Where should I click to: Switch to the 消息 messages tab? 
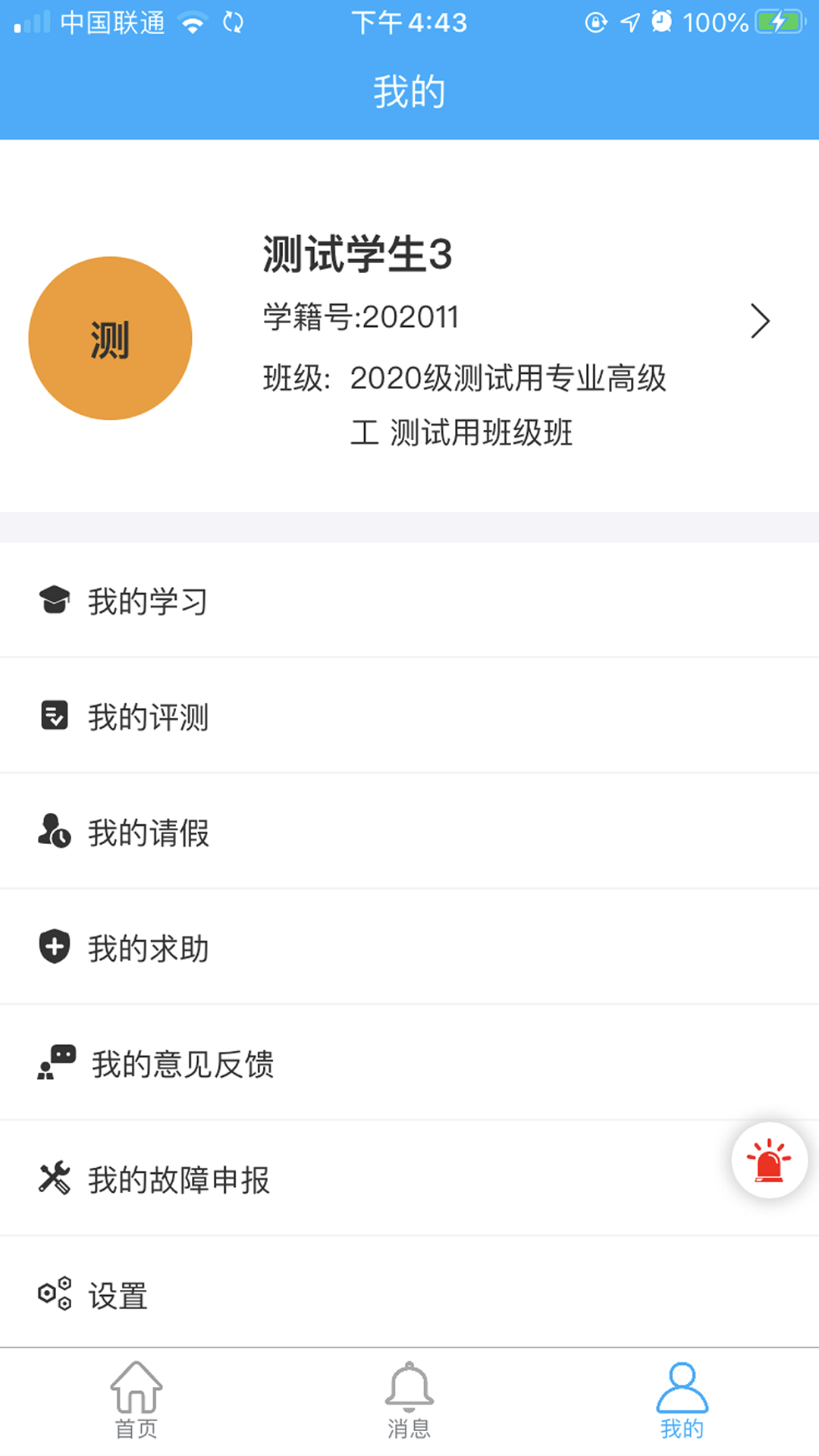point(409,1401)
